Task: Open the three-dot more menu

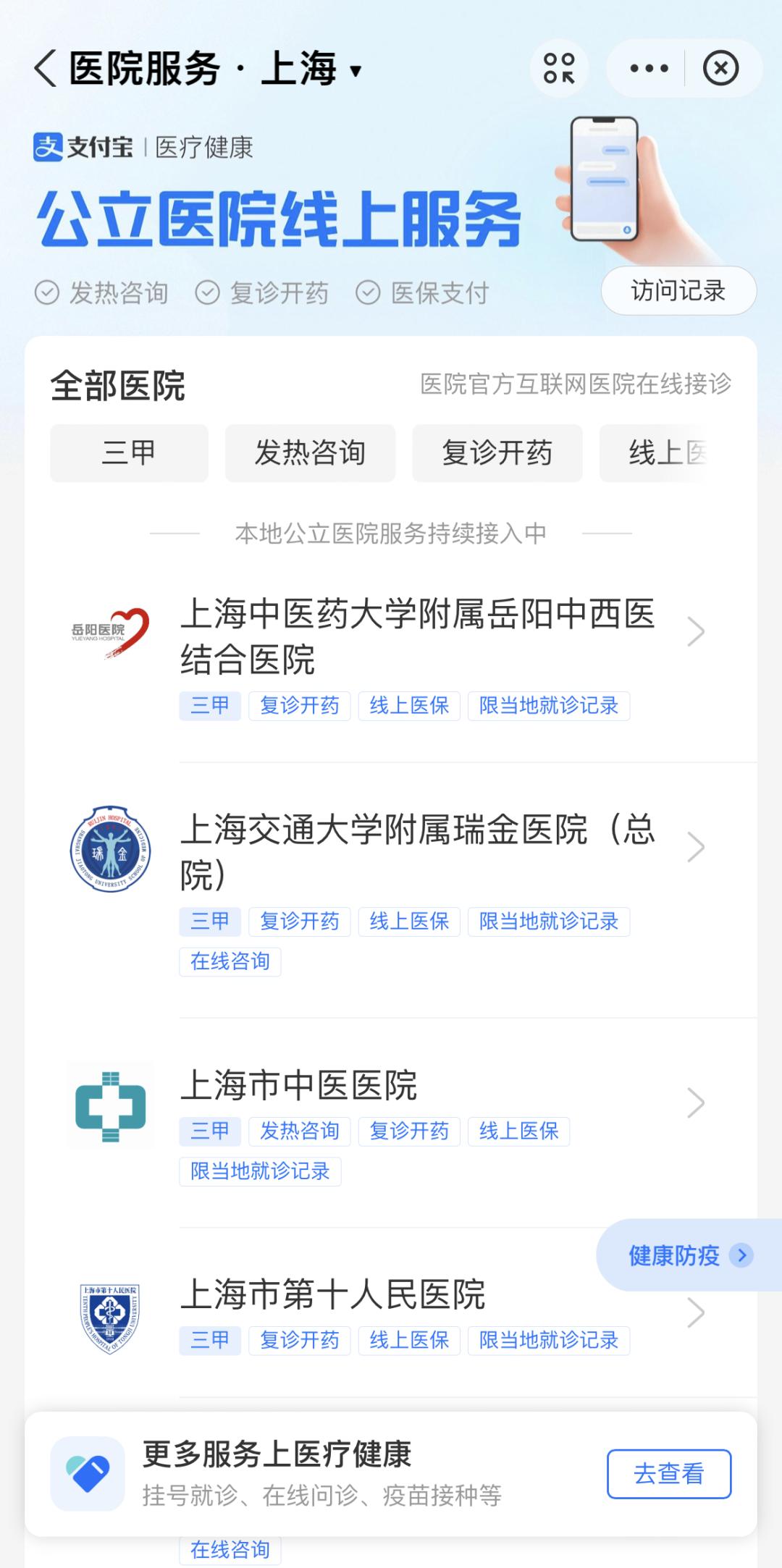Action: click(x=649, y=69)
